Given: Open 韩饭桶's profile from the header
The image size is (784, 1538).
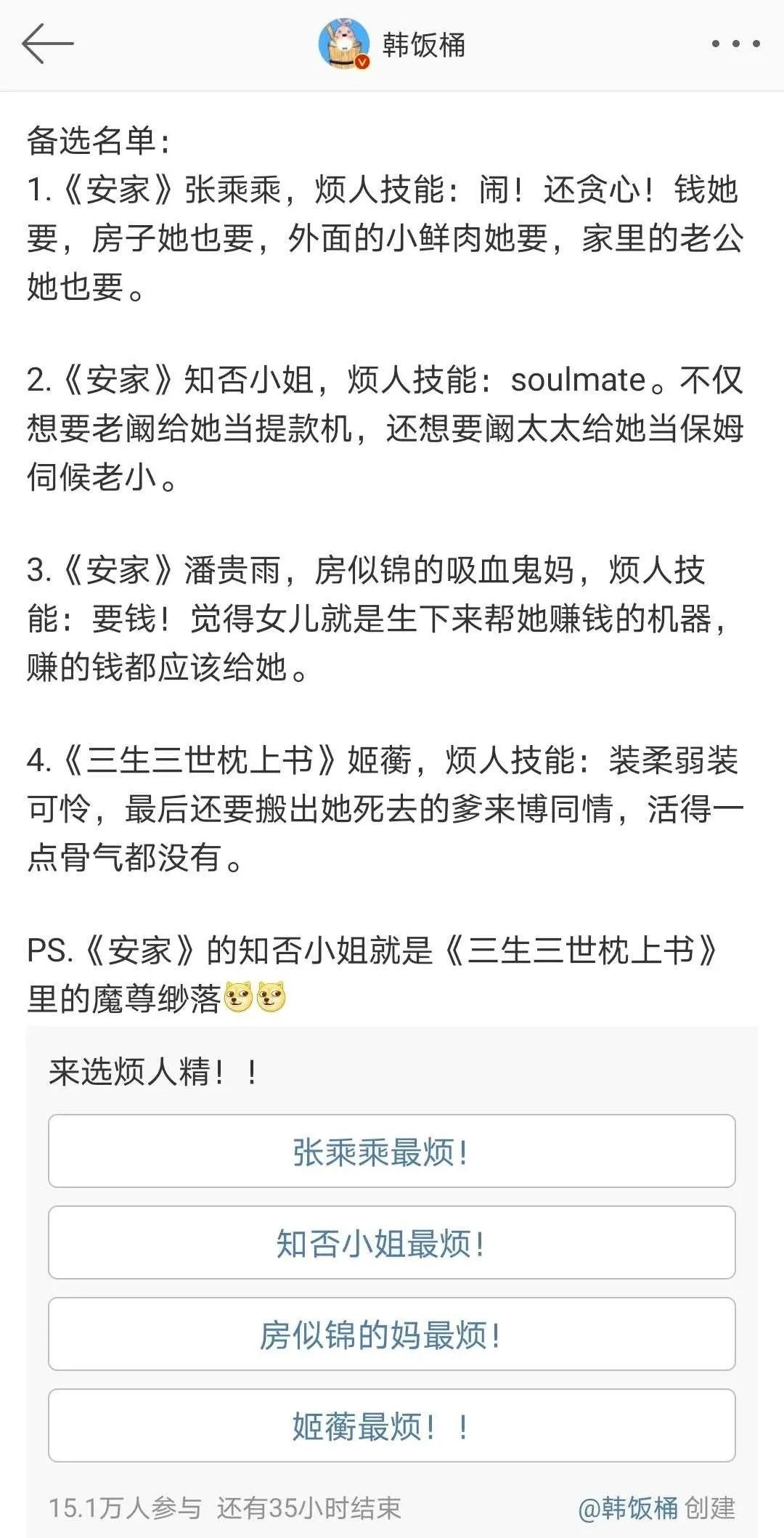Looking at the screenshot, I should (x=392, y=44).
